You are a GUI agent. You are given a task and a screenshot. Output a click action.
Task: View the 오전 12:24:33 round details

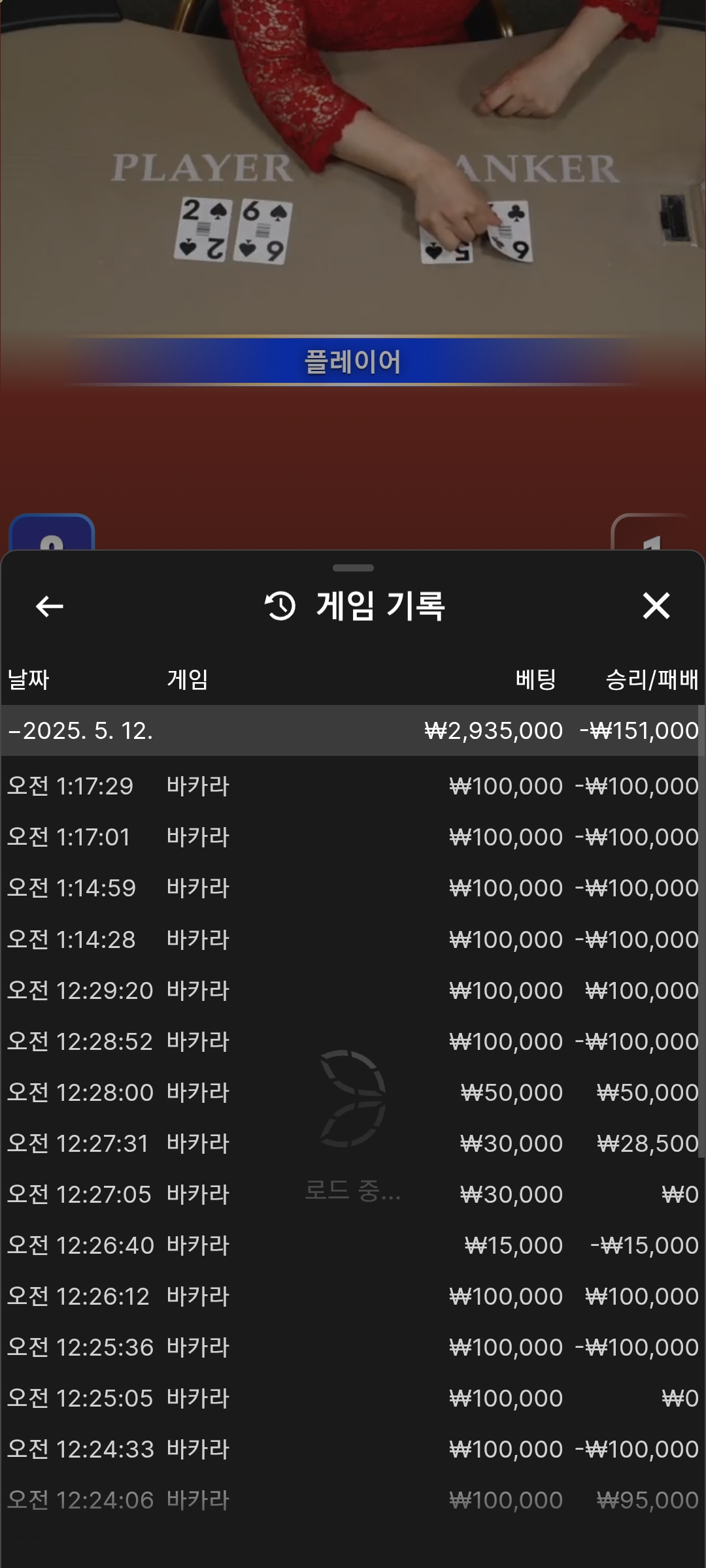353,1449
